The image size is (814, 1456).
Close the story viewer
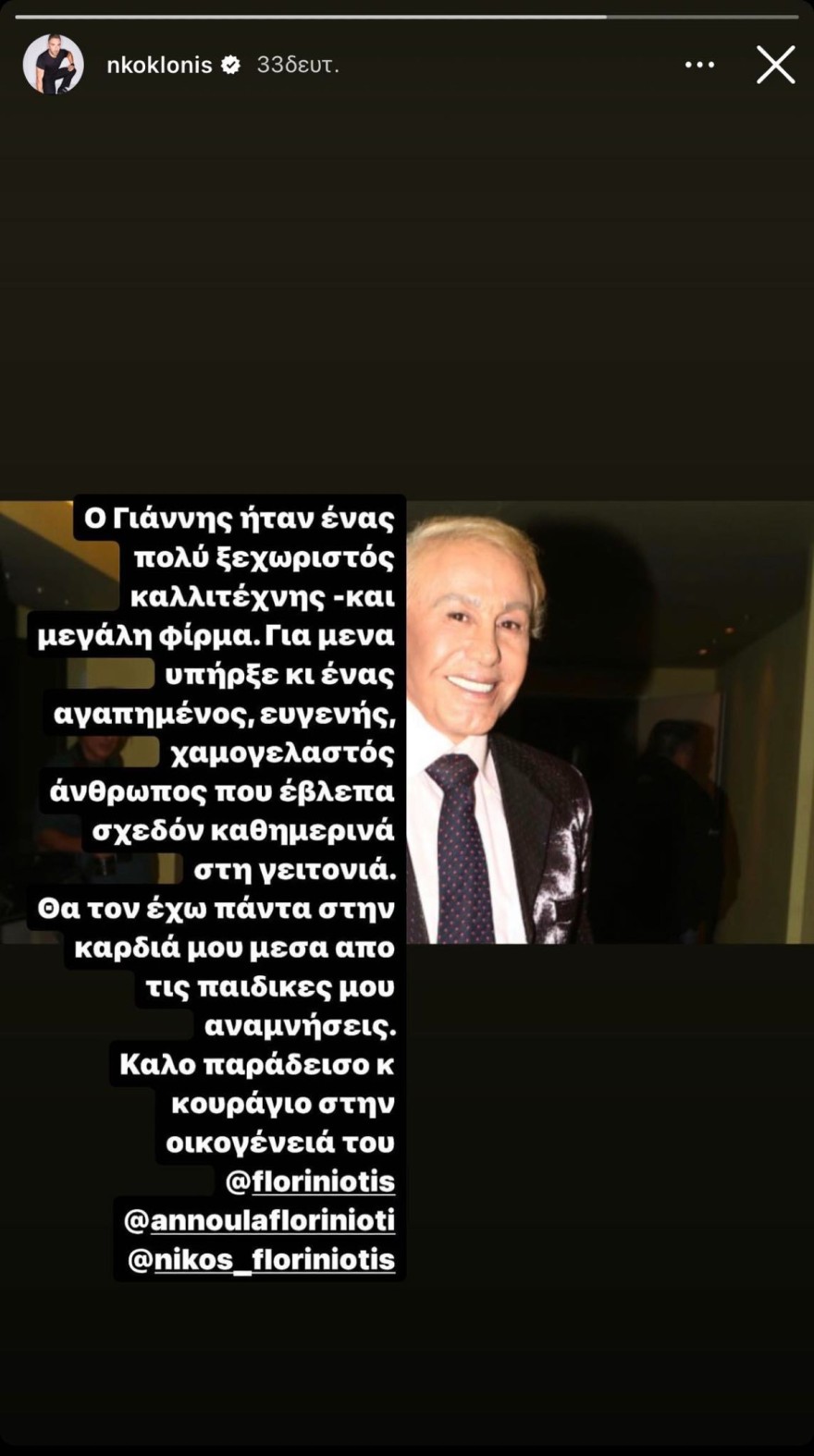pyautogui.click(x=775, y=66)
